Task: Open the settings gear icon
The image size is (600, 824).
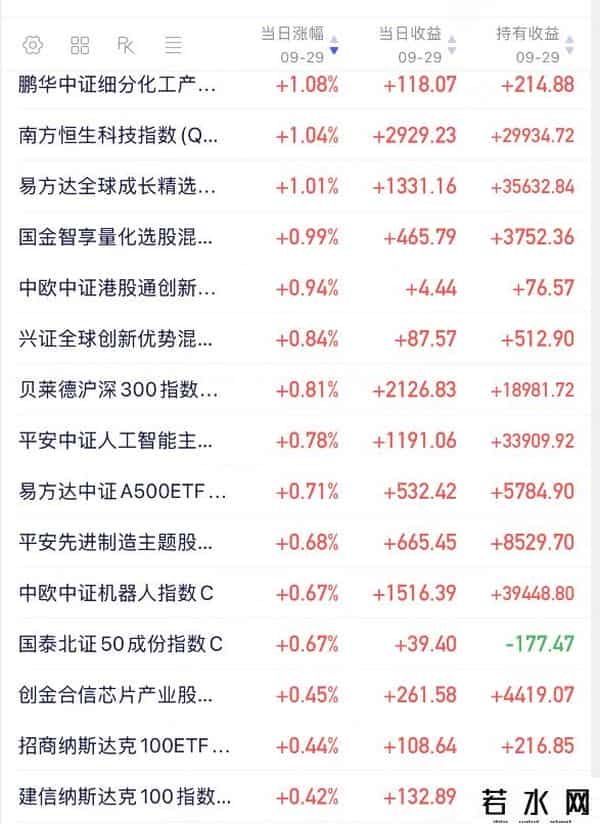Action: click(x=32, y=45)
